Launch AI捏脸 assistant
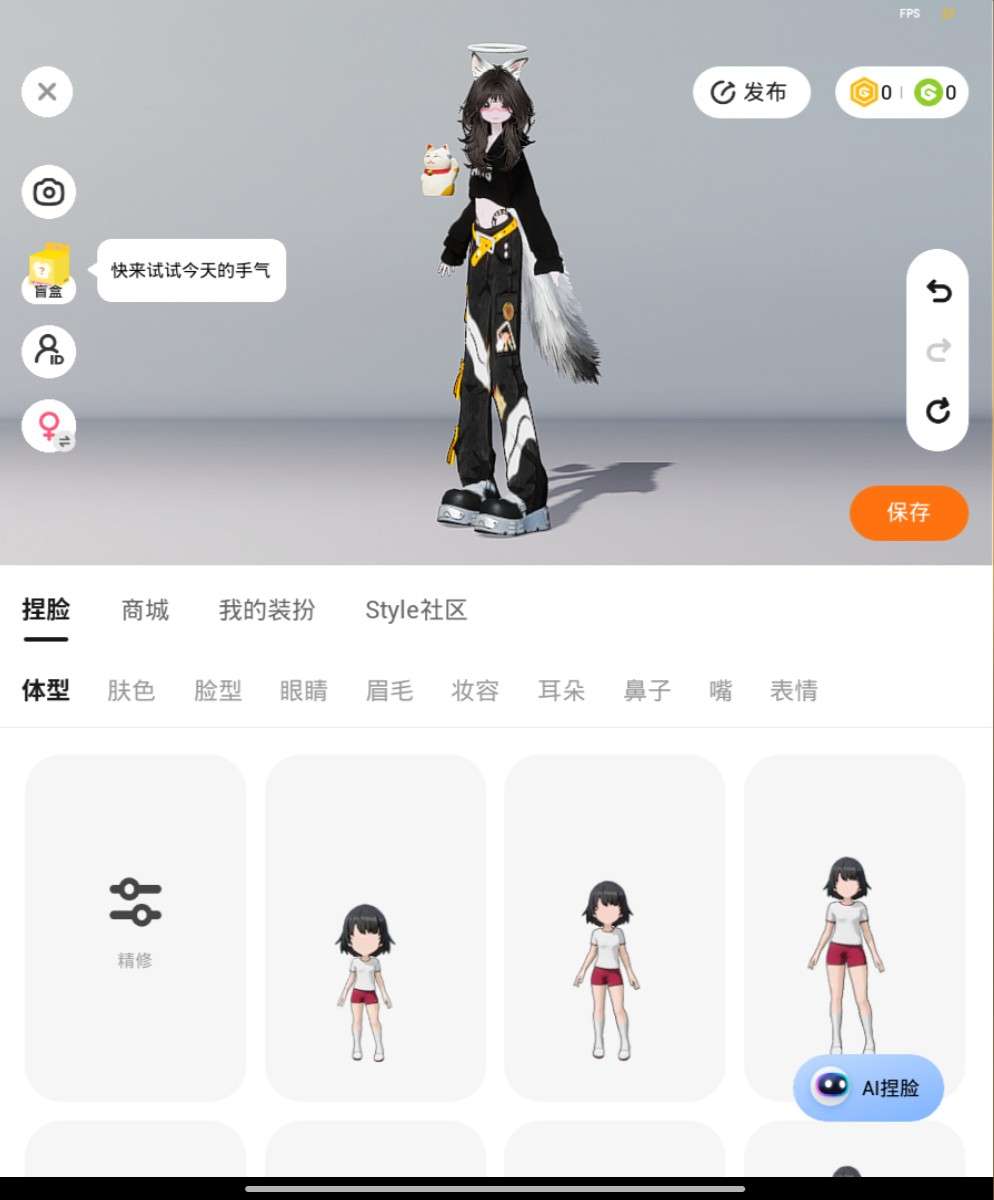Viewport: 994px width, 1200px height. pos(868,1088)
